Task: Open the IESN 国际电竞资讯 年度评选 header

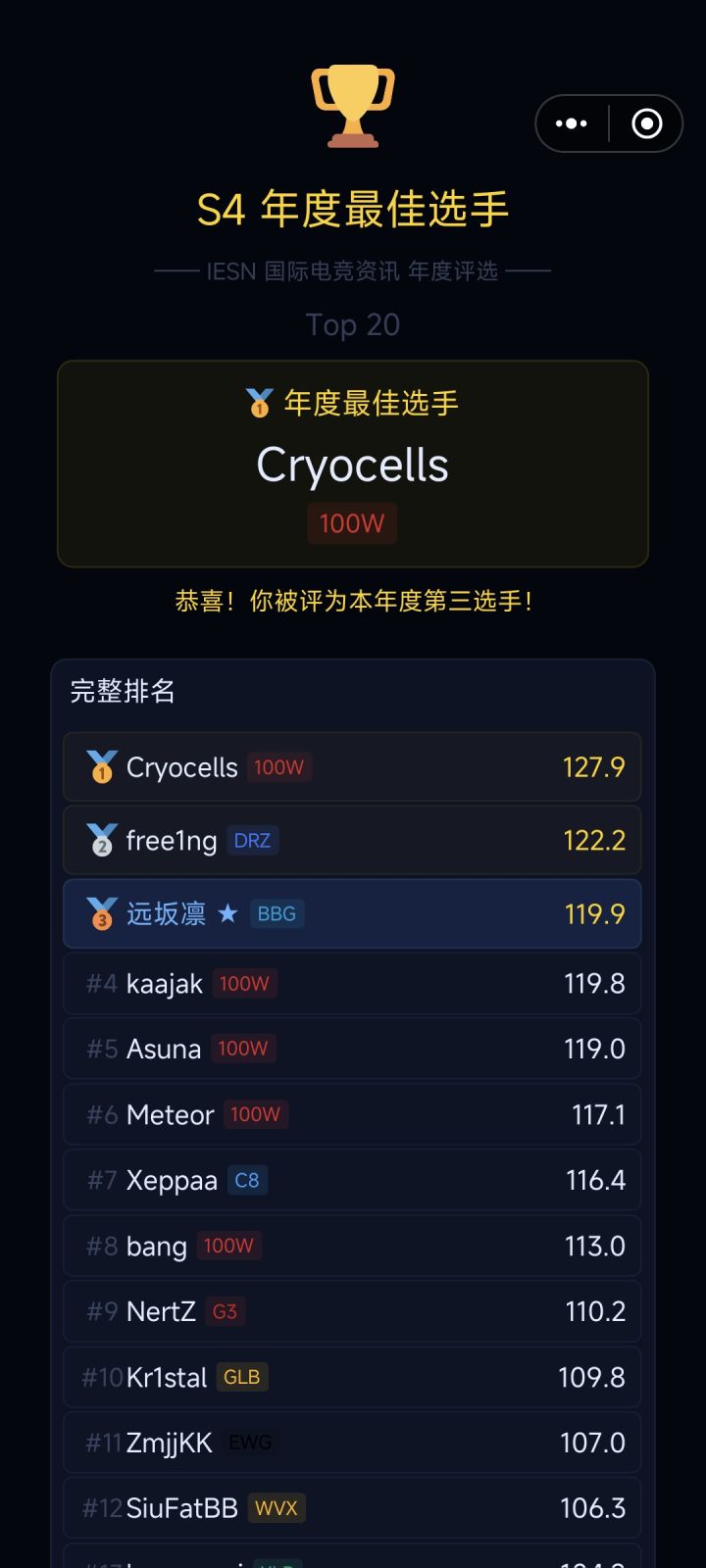Action: tap(352, 270)
